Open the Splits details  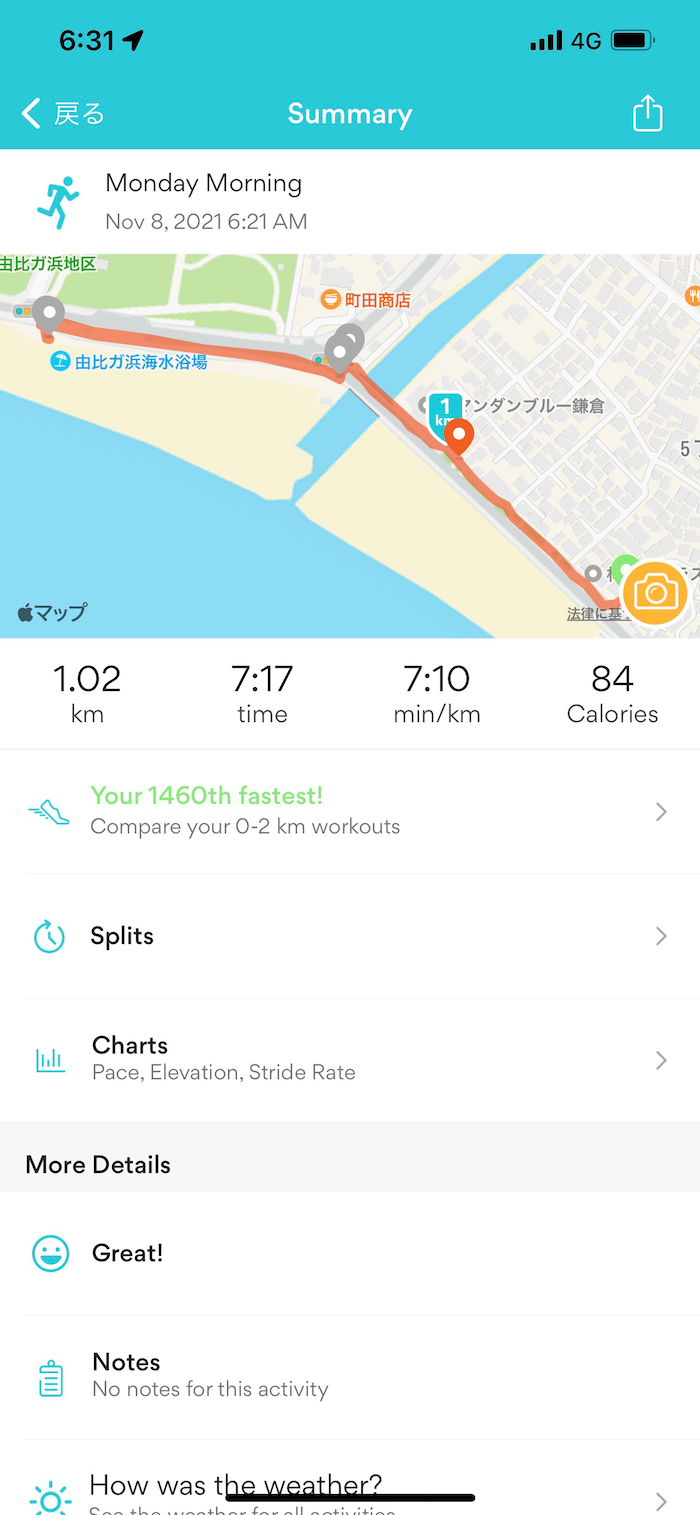(x=350, y=936)
